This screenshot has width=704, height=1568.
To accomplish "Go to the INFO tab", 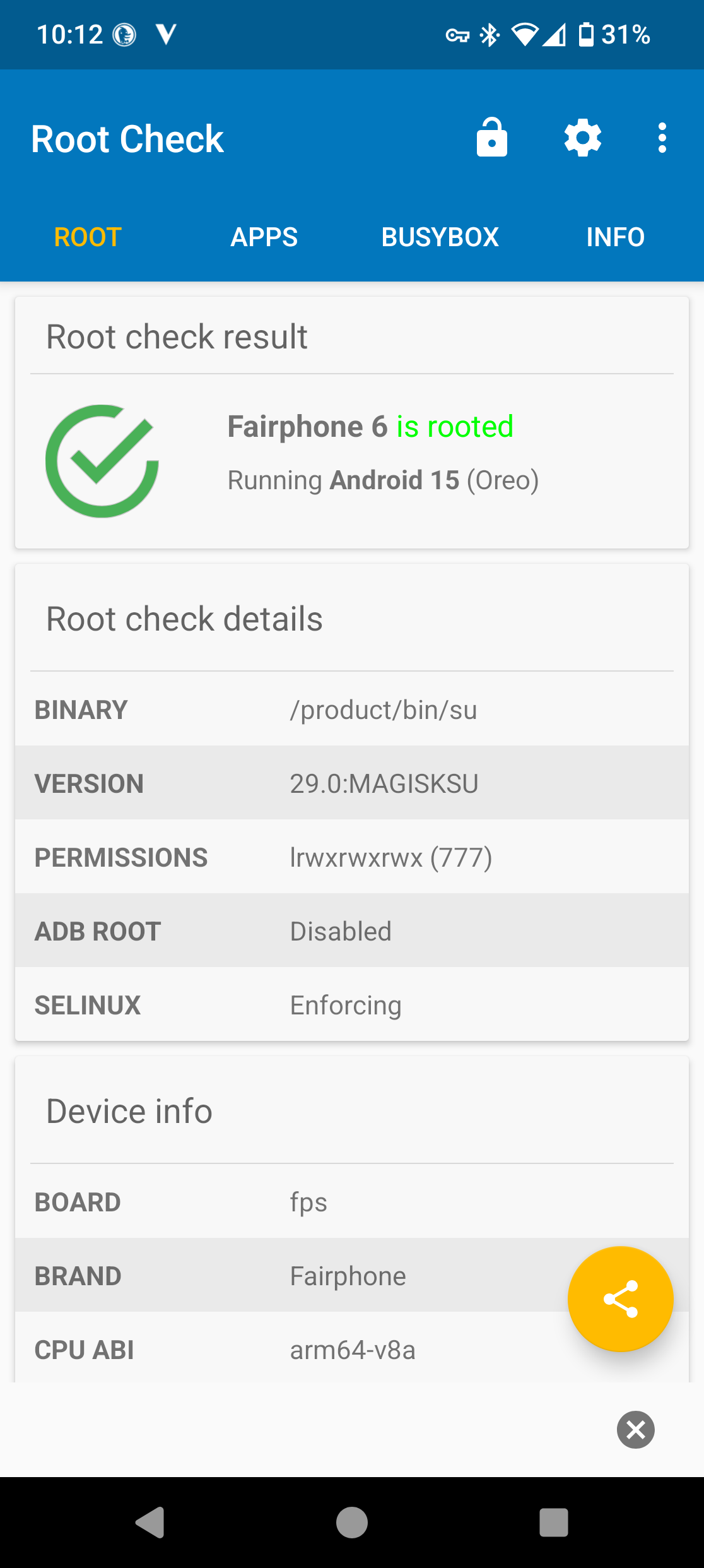I will coord(616,237).
